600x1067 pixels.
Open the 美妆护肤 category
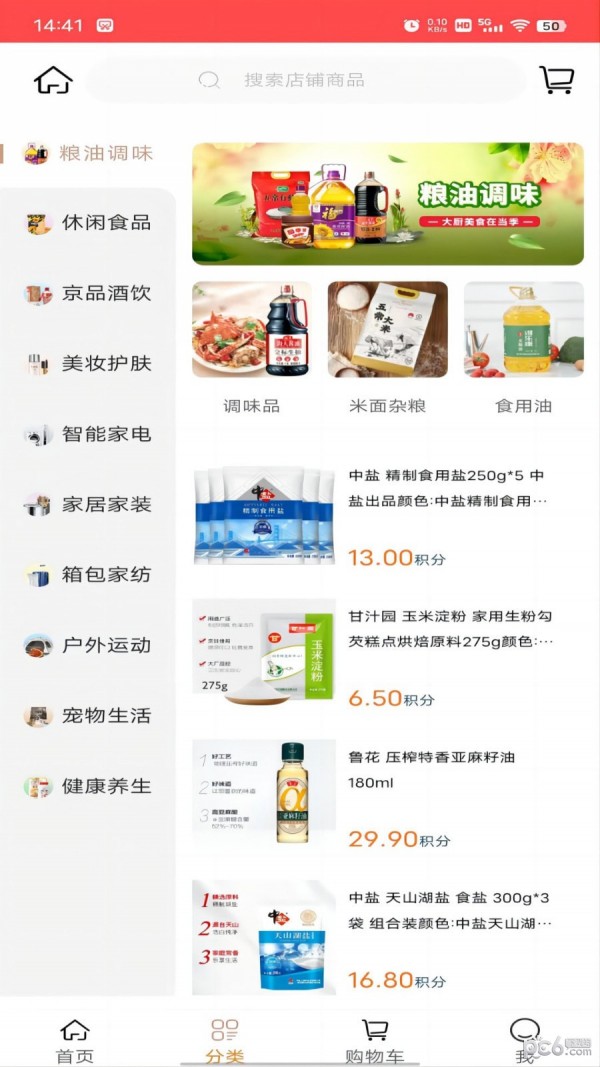88,364
